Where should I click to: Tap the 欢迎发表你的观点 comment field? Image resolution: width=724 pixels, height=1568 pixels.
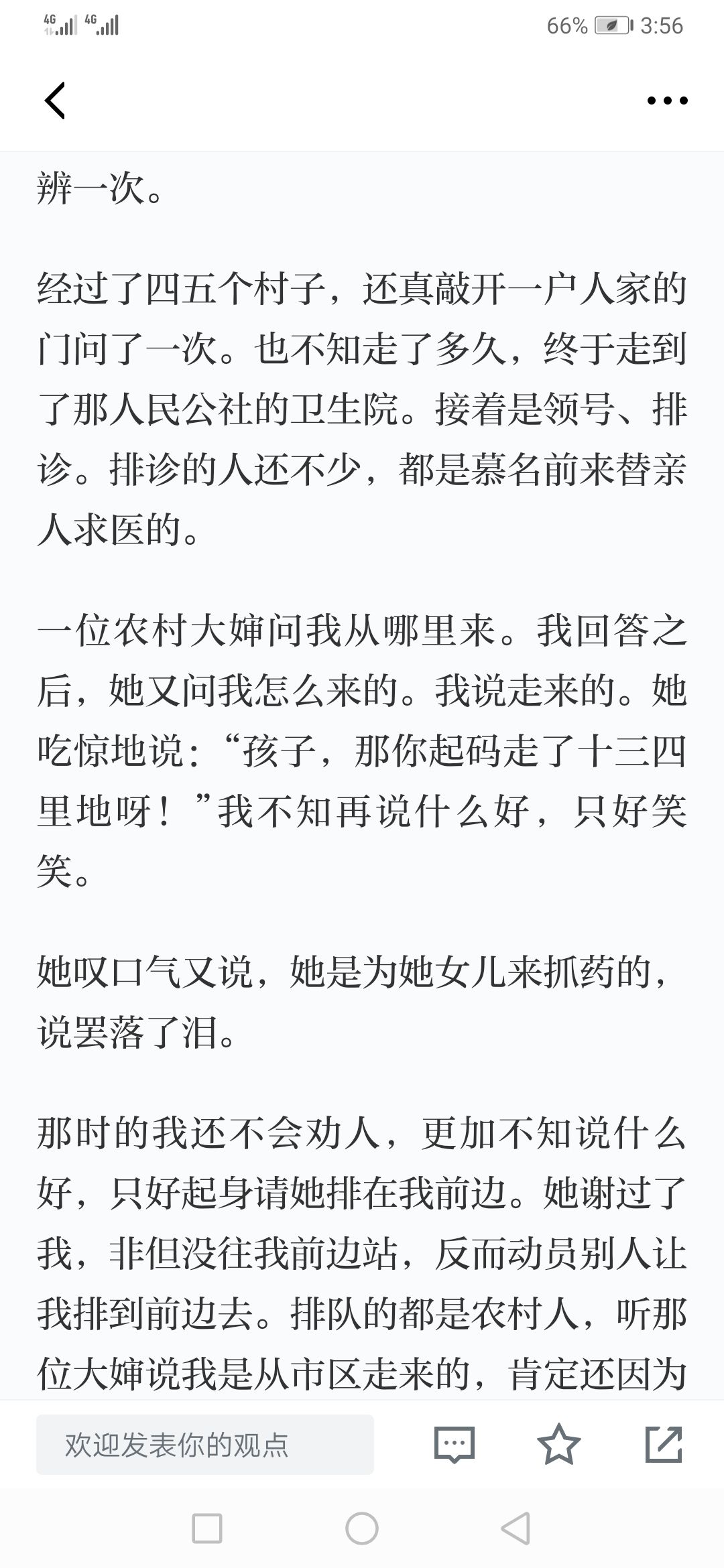pos(205,1445)
